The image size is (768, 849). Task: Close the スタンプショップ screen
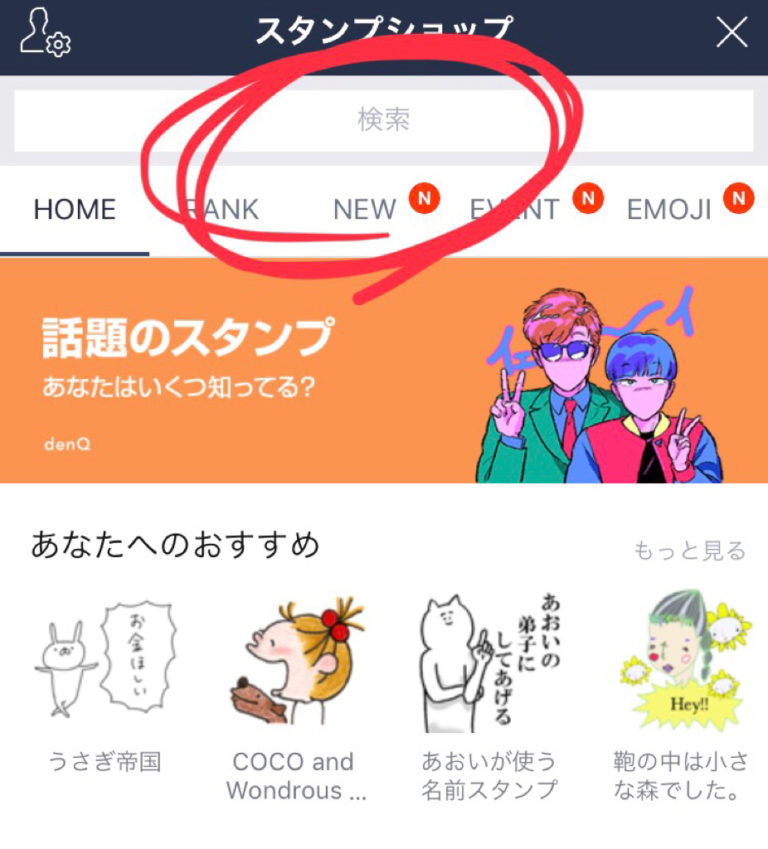pyautogui.click(x=732, y=33)
